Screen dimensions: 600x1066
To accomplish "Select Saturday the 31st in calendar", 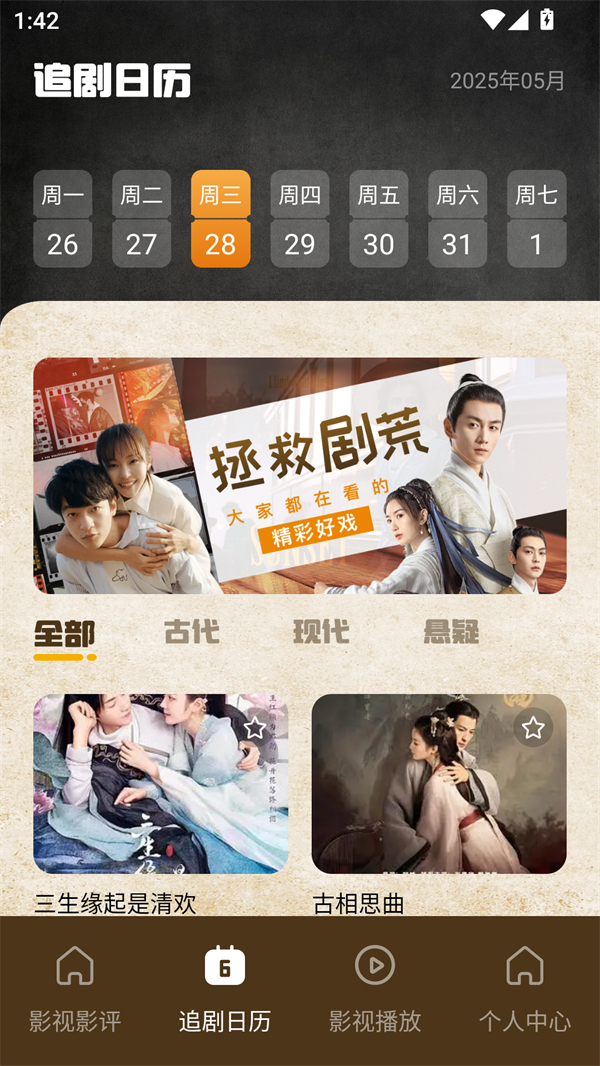I will (457, 220).
